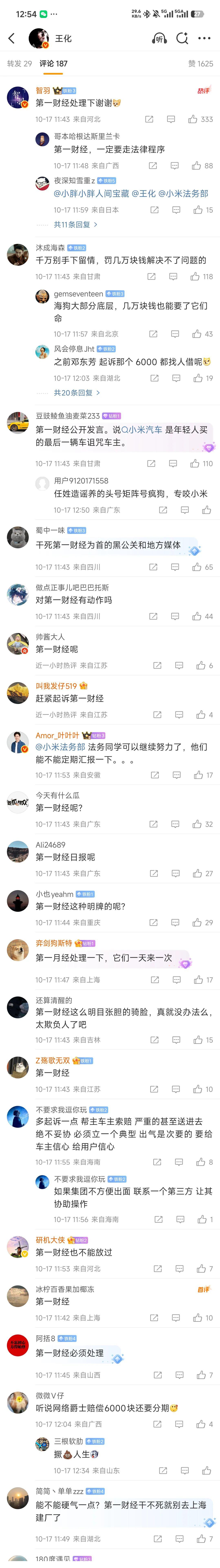Open the circular icon beside the overflow menu
Image resolution: width=220 pixels, height=1568 pixels.
click(x=182, y=38)
